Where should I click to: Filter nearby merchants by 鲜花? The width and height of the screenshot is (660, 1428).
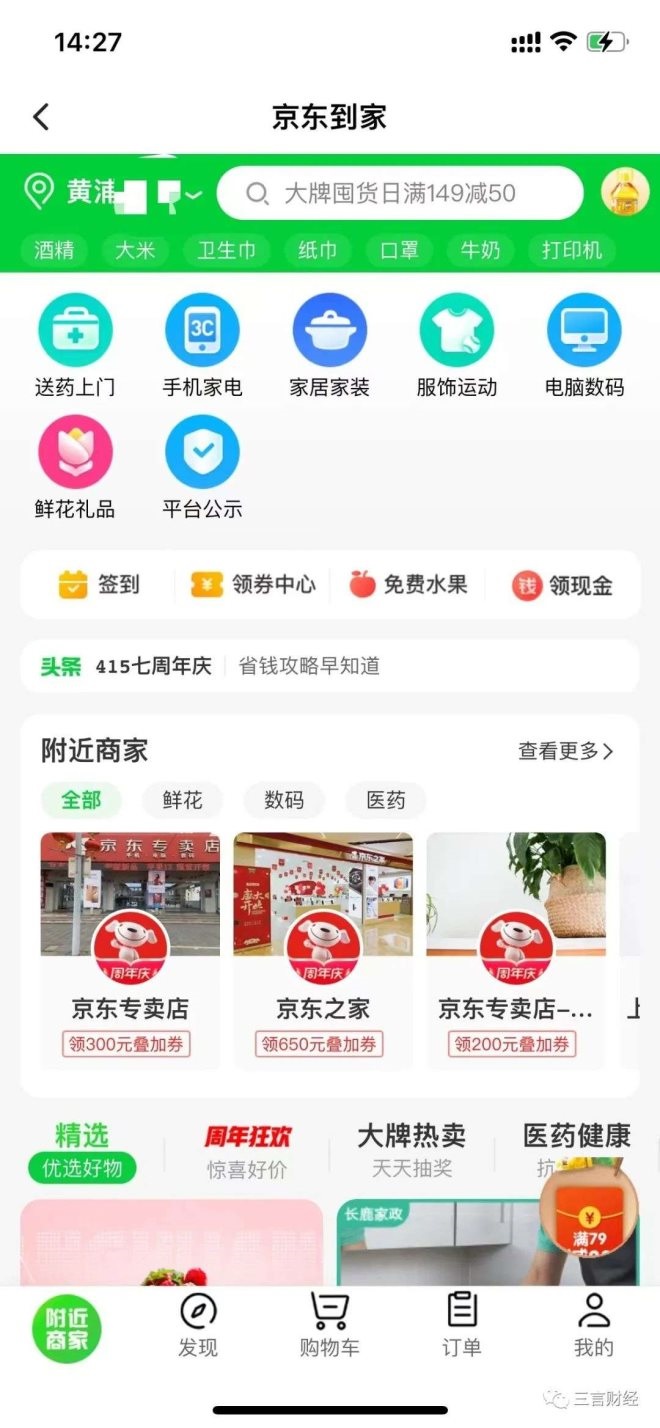(x=183, y=800)
